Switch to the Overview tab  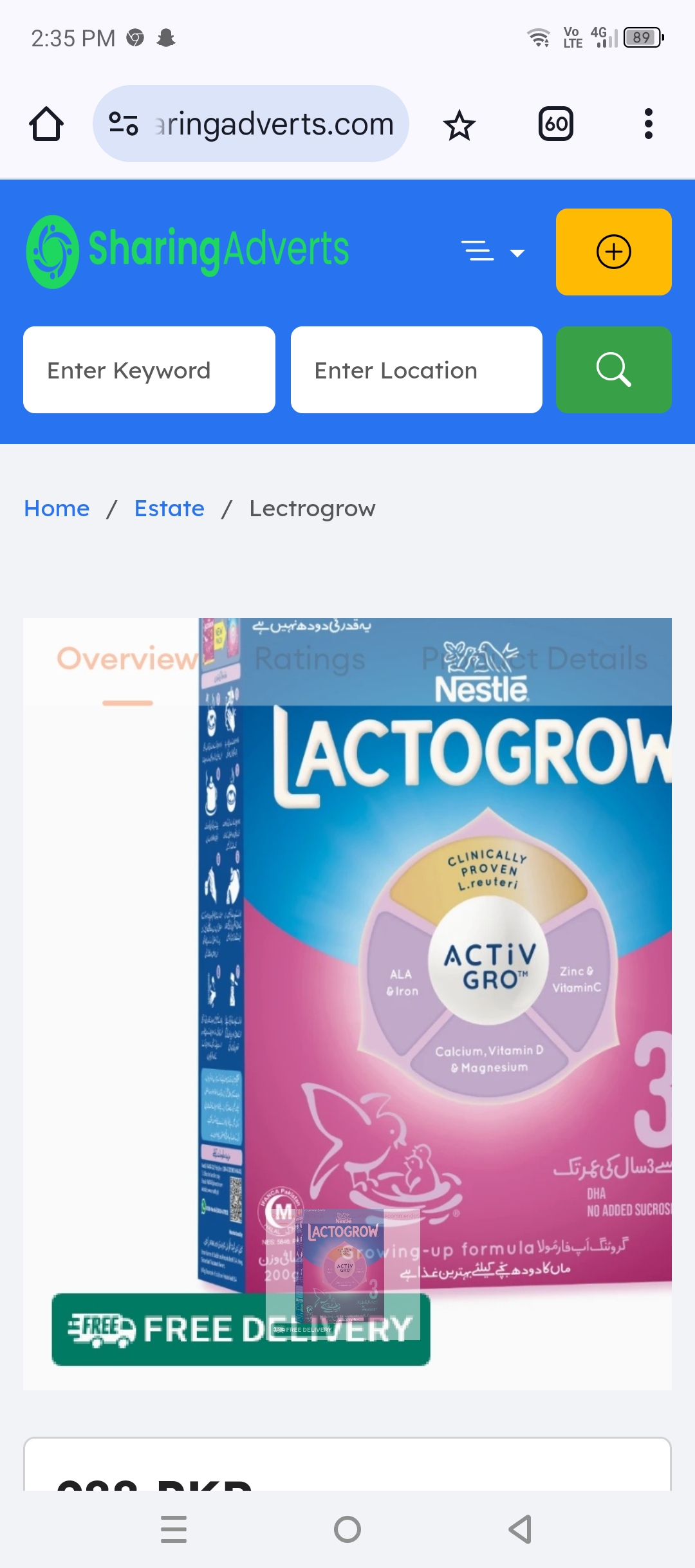click(x=127, y=659)
